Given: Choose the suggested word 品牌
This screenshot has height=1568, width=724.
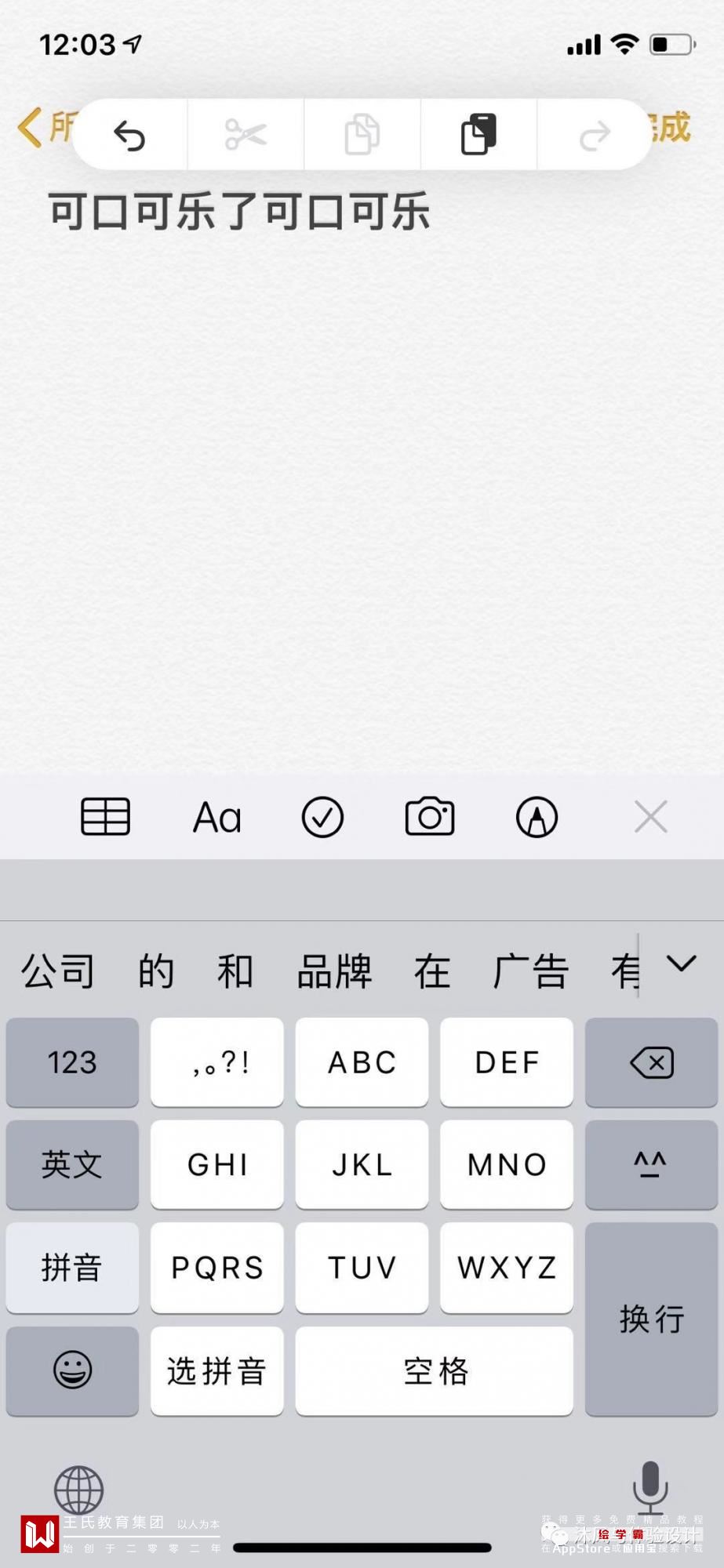Looking at the screenshot, I should pos(334,971).
